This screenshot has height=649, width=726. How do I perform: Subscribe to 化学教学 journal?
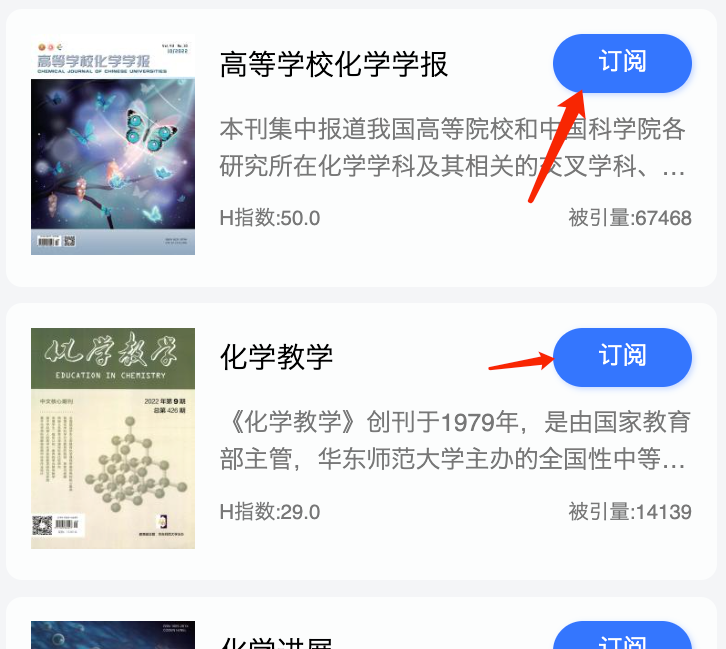click(x=622, y=357)
